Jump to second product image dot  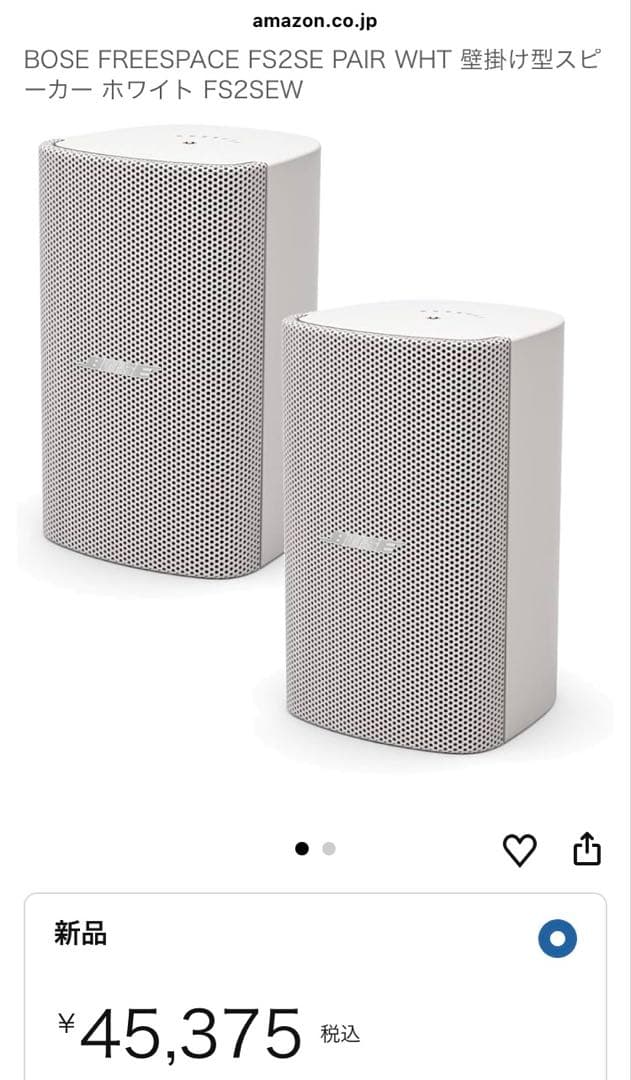coord(329,849)
